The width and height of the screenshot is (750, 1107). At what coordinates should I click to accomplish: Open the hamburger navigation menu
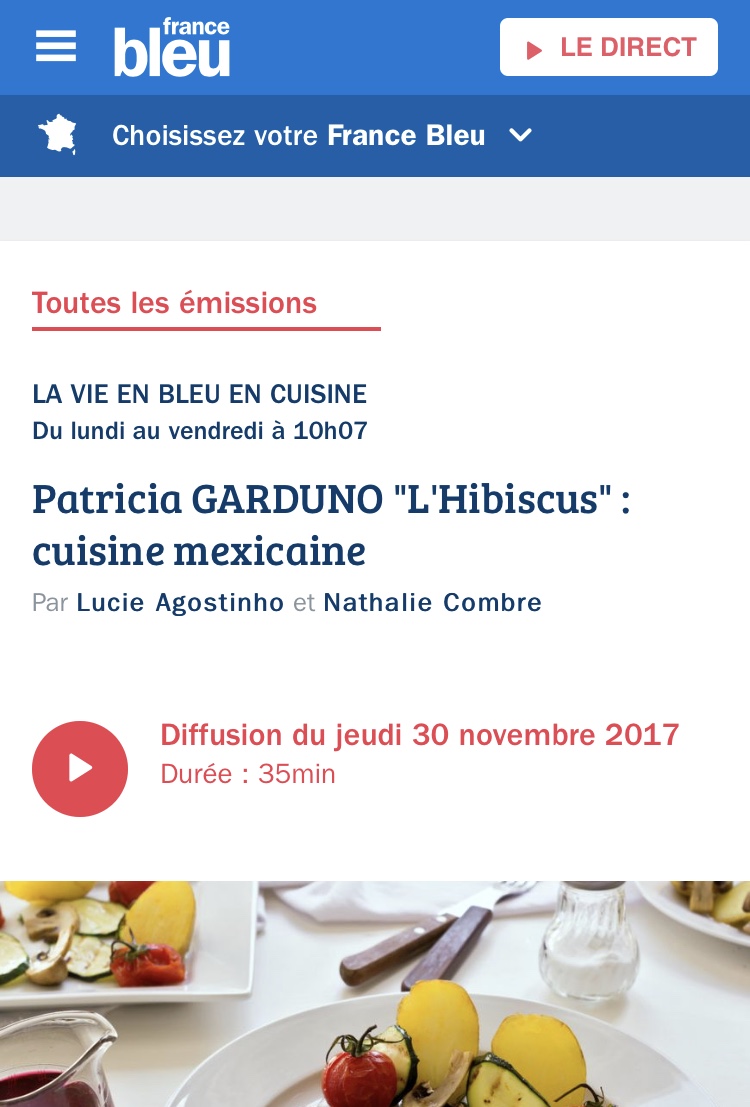[56, 47]
